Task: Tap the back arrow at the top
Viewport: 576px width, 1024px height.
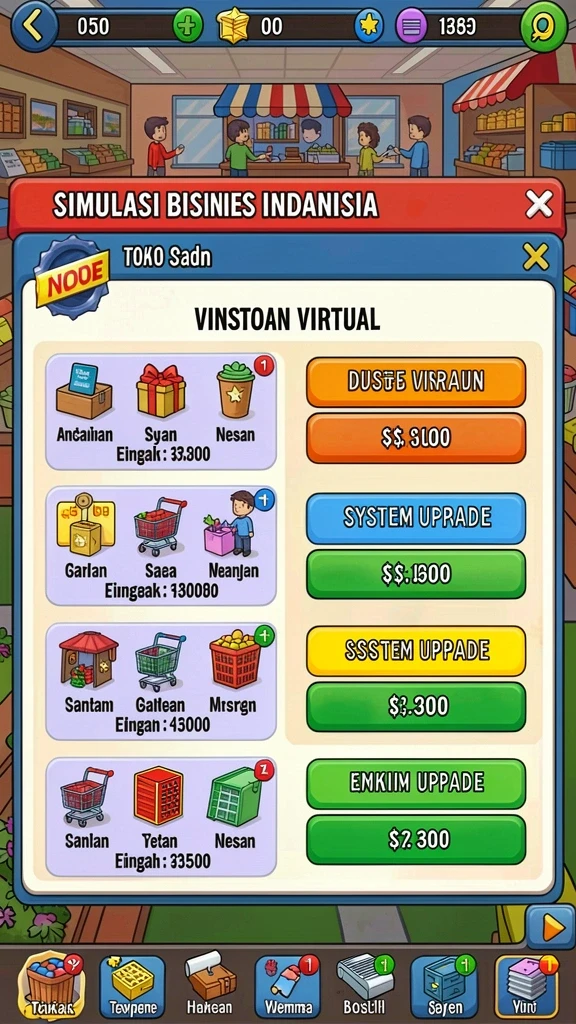Action: [x=33, y=27]
